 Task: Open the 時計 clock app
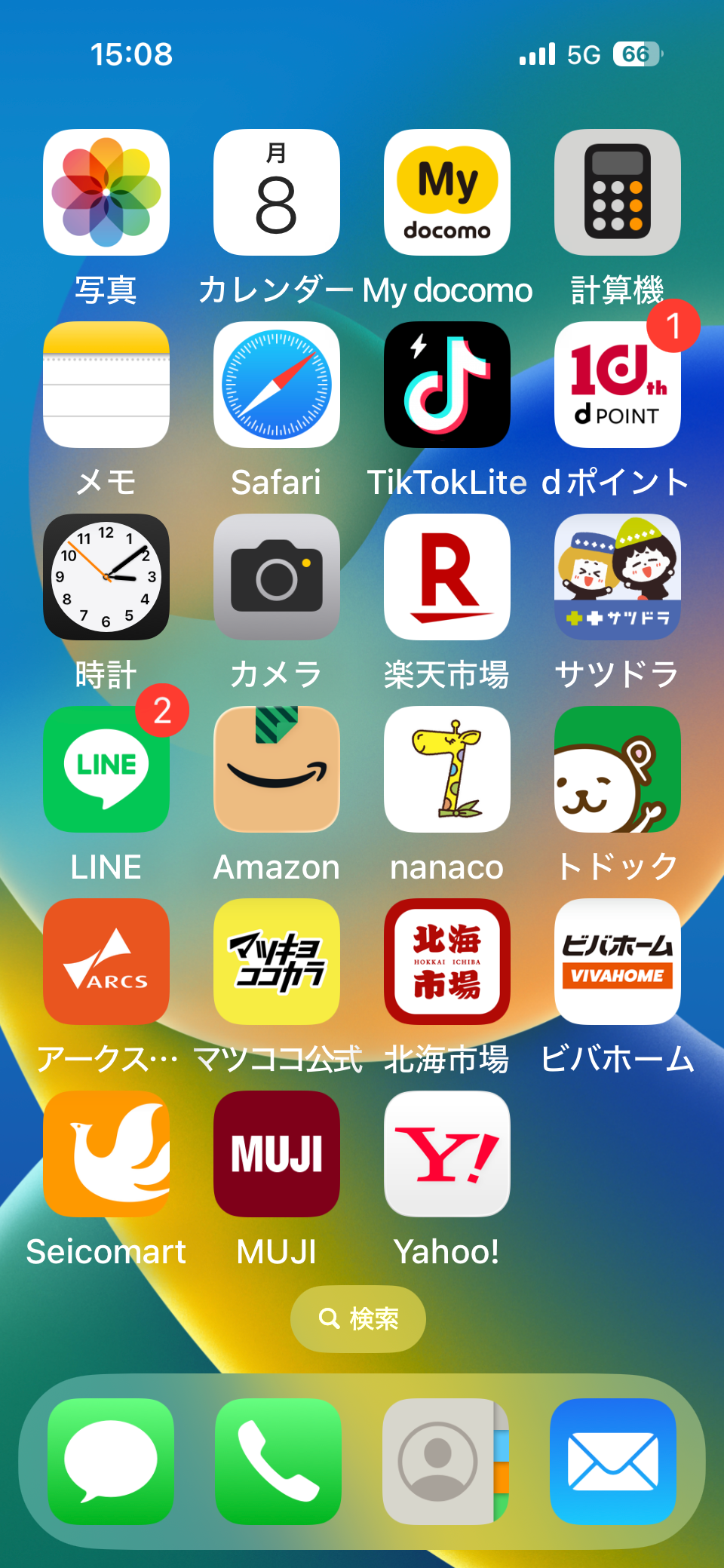click(x=106, y=577)
